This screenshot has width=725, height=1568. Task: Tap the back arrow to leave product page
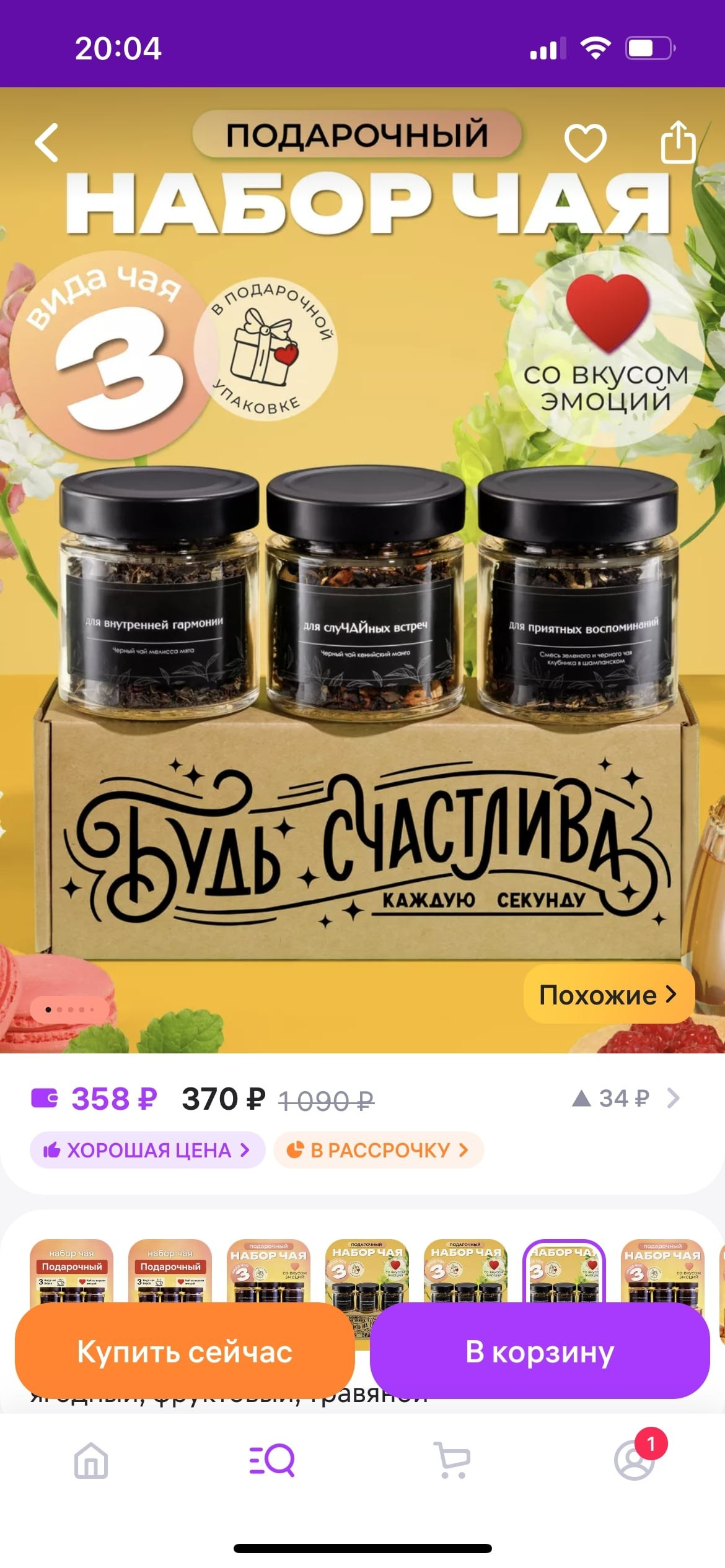coord(46,141)
